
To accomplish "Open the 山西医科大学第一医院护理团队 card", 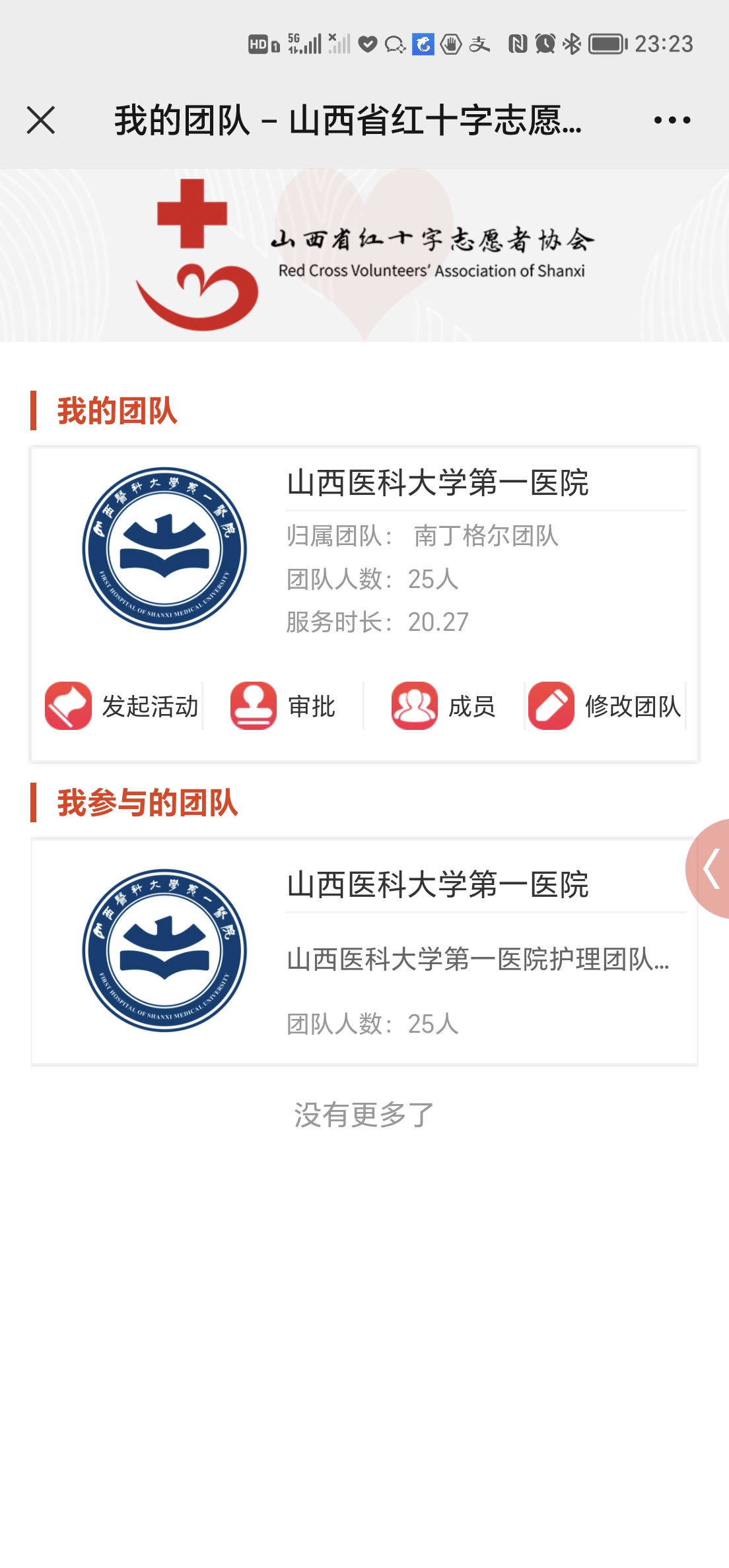I will point(364,952).
